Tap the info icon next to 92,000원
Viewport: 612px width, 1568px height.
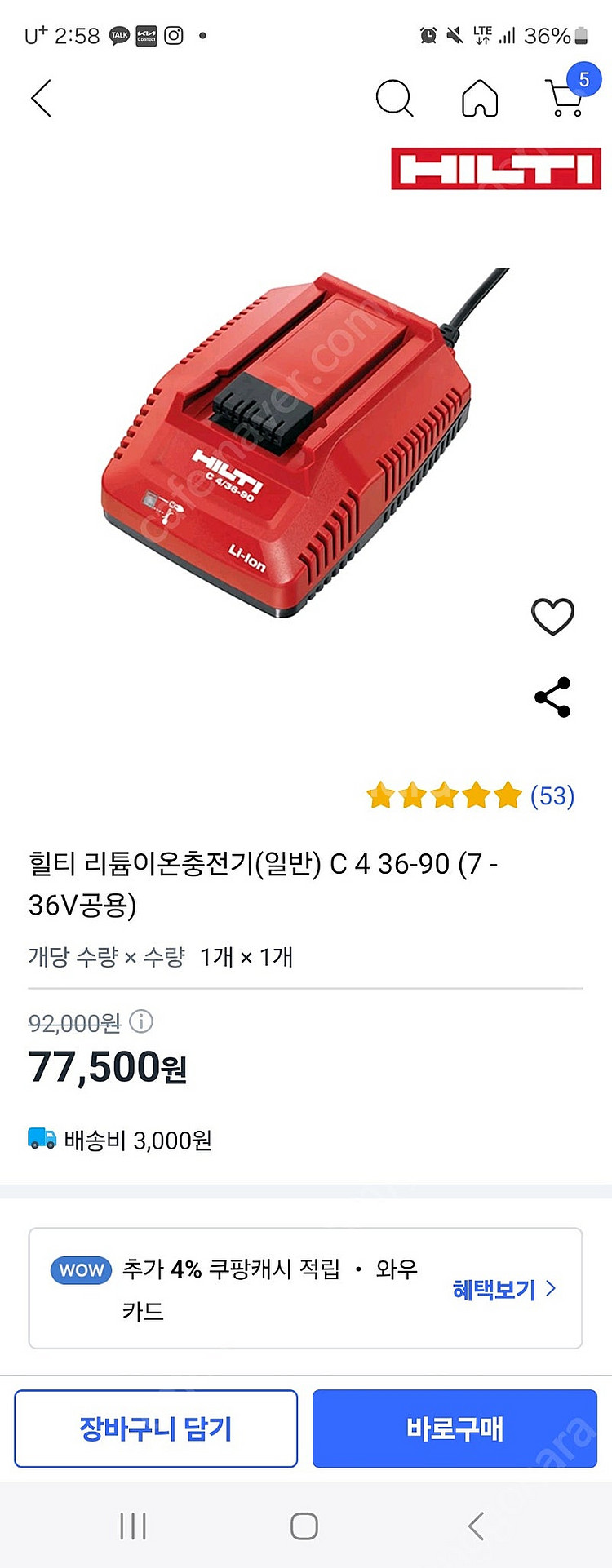[141, 1021]
